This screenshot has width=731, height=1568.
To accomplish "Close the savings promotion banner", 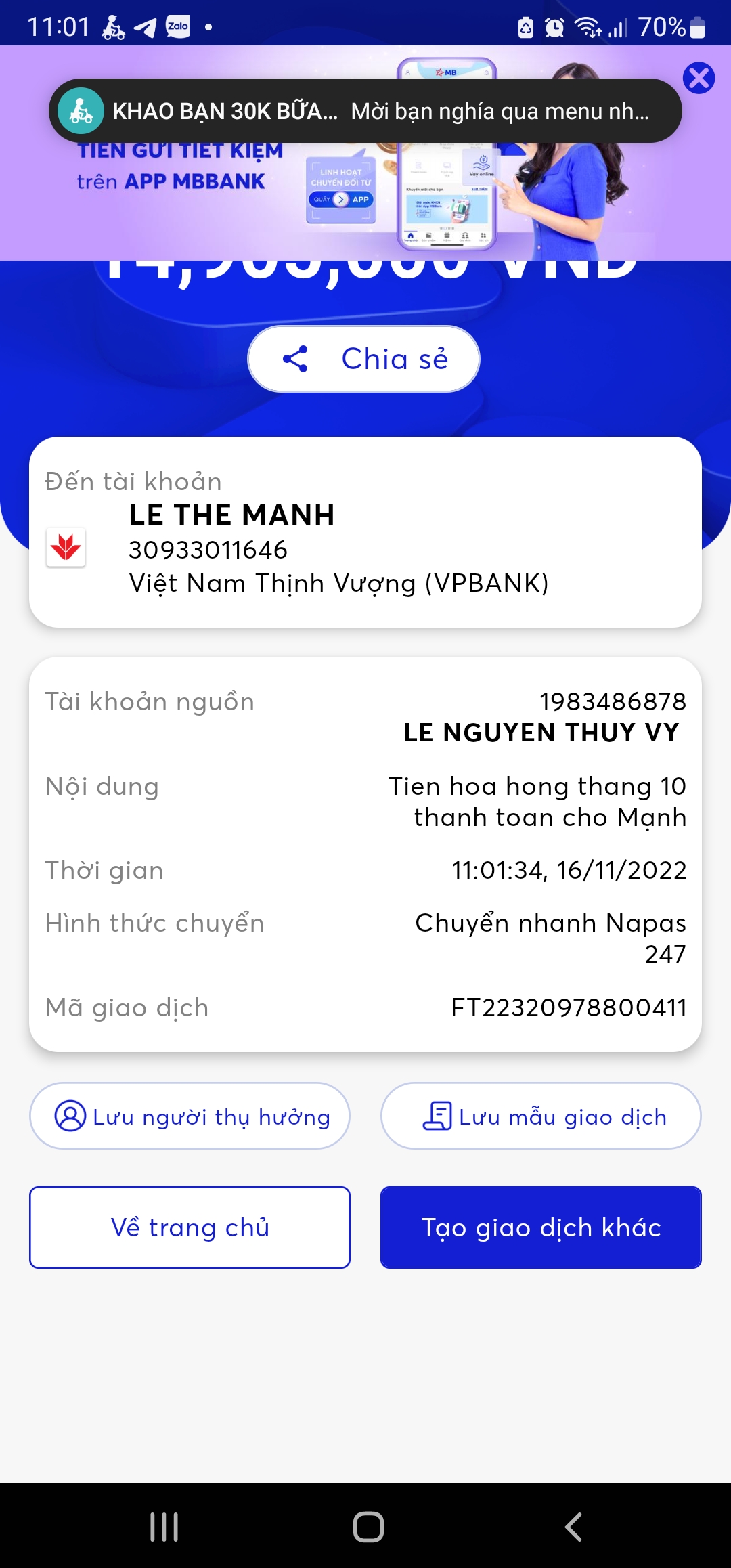I will [699, 77].
